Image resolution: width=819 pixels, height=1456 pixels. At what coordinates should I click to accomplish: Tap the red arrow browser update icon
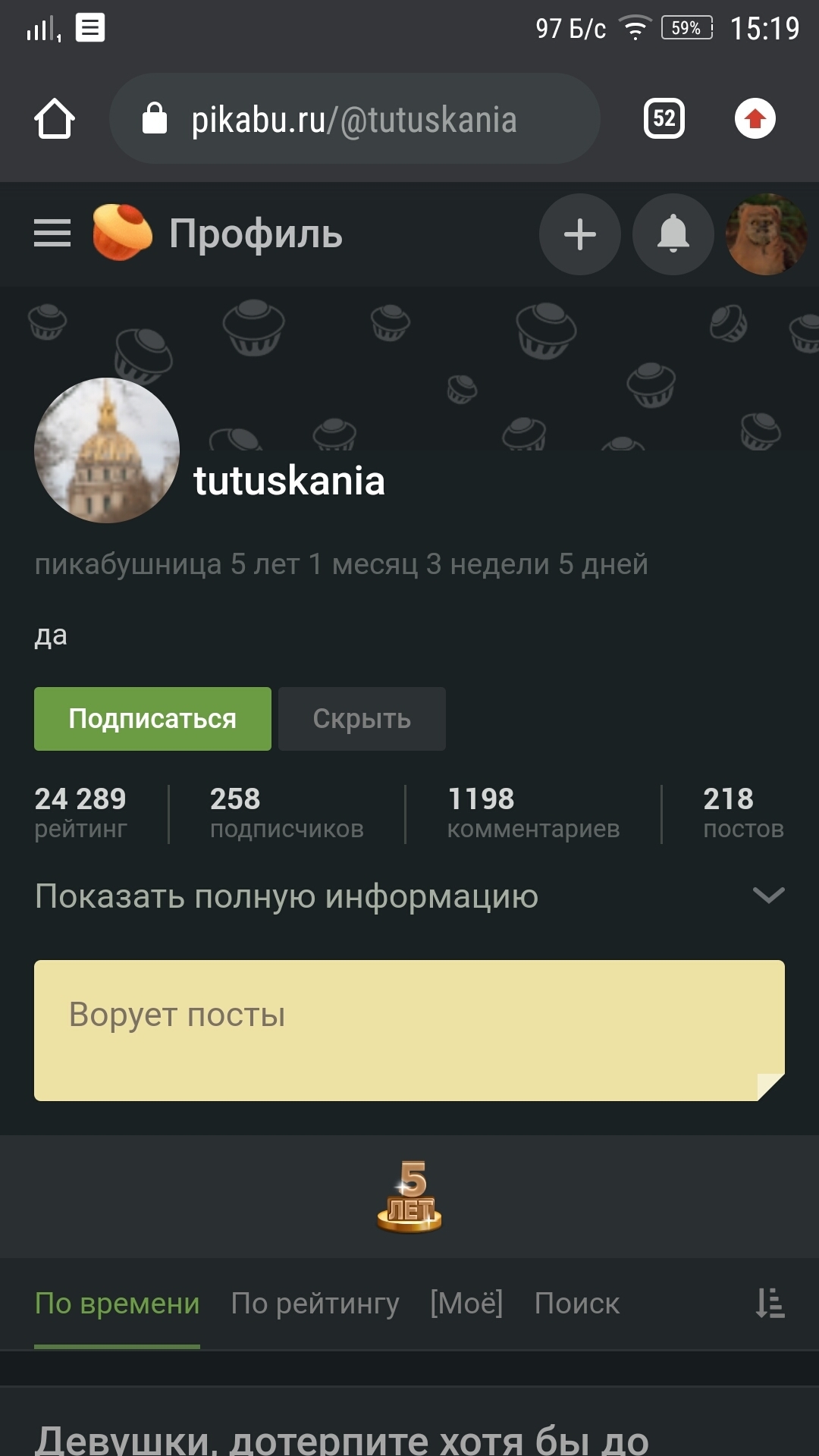pos(755,119)
